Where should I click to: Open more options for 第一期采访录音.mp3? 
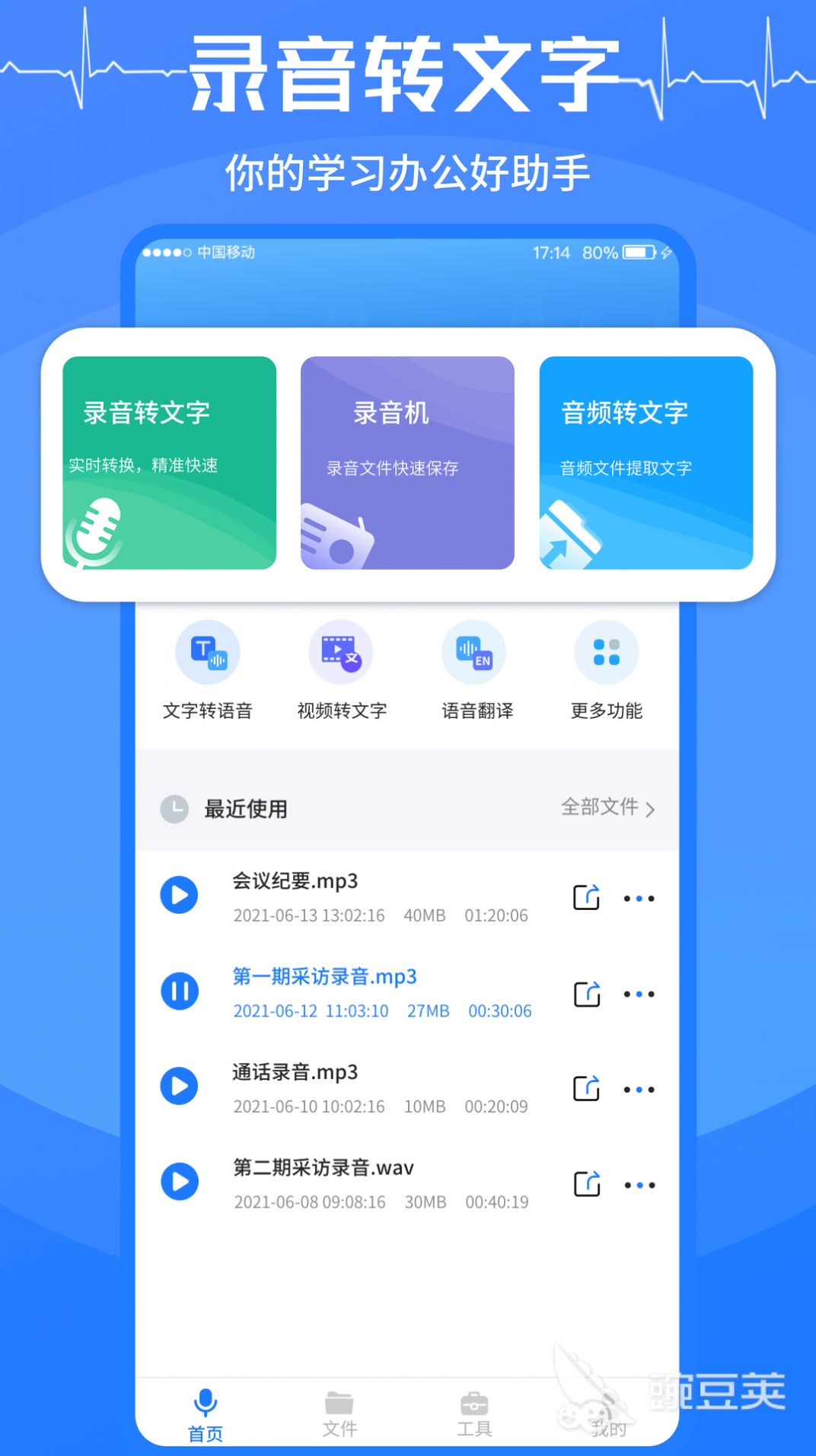click(639, 993)
